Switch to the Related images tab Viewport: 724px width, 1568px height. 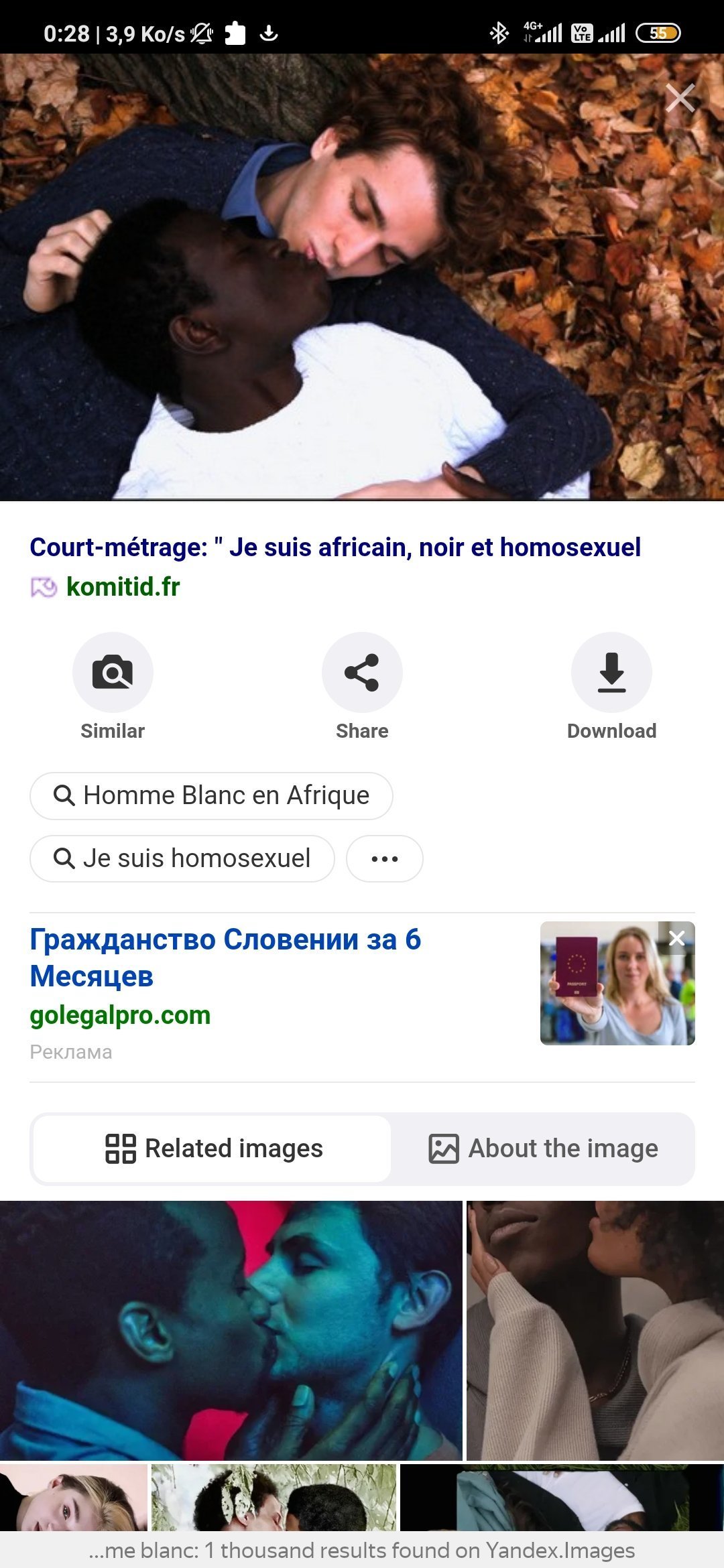tap(212, 1149)
